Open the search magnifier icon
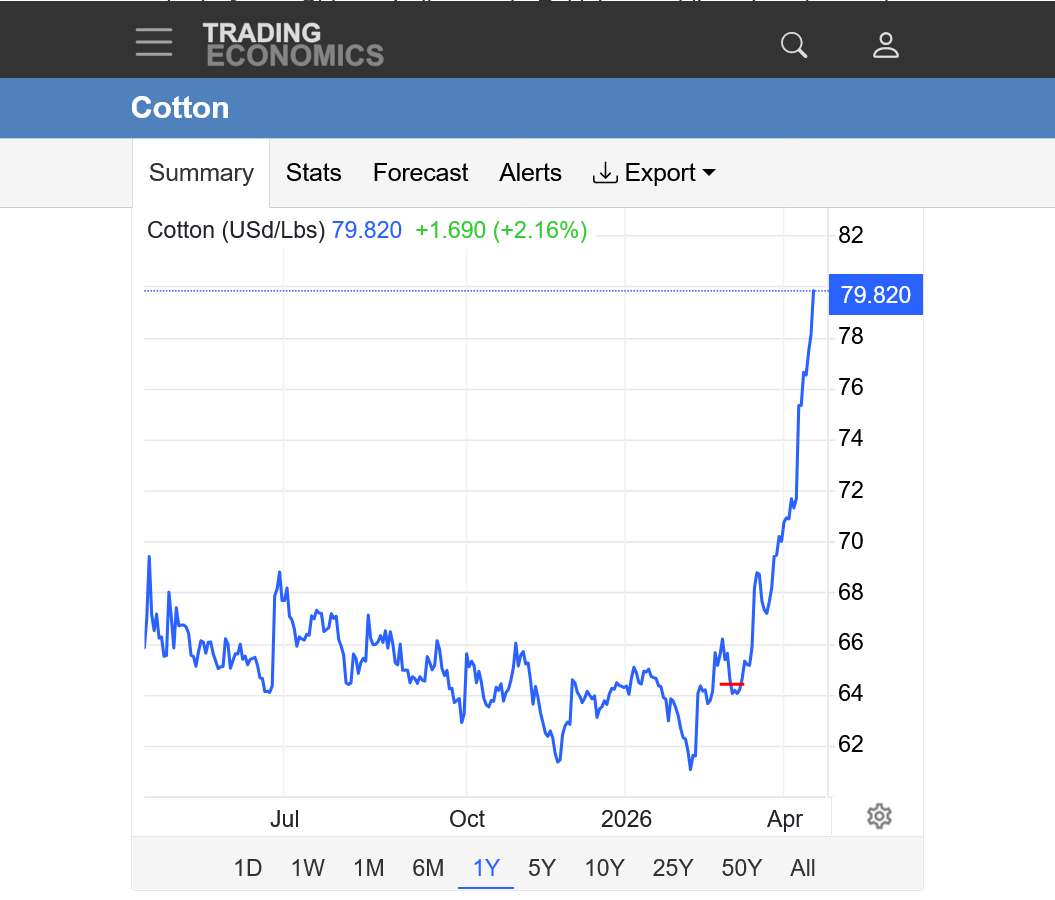 pos(794,45)
